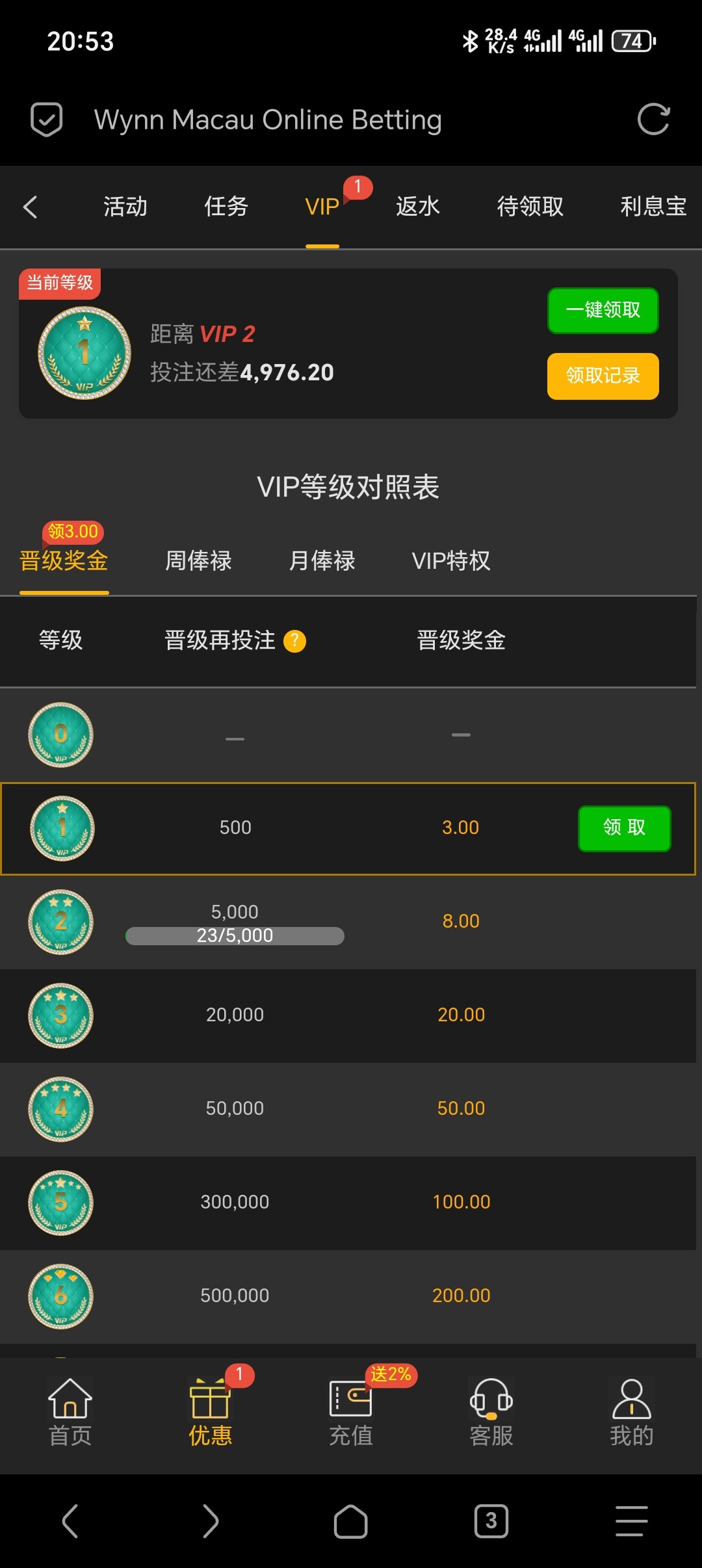Tap the green 一键领取 button

(603, 310)
